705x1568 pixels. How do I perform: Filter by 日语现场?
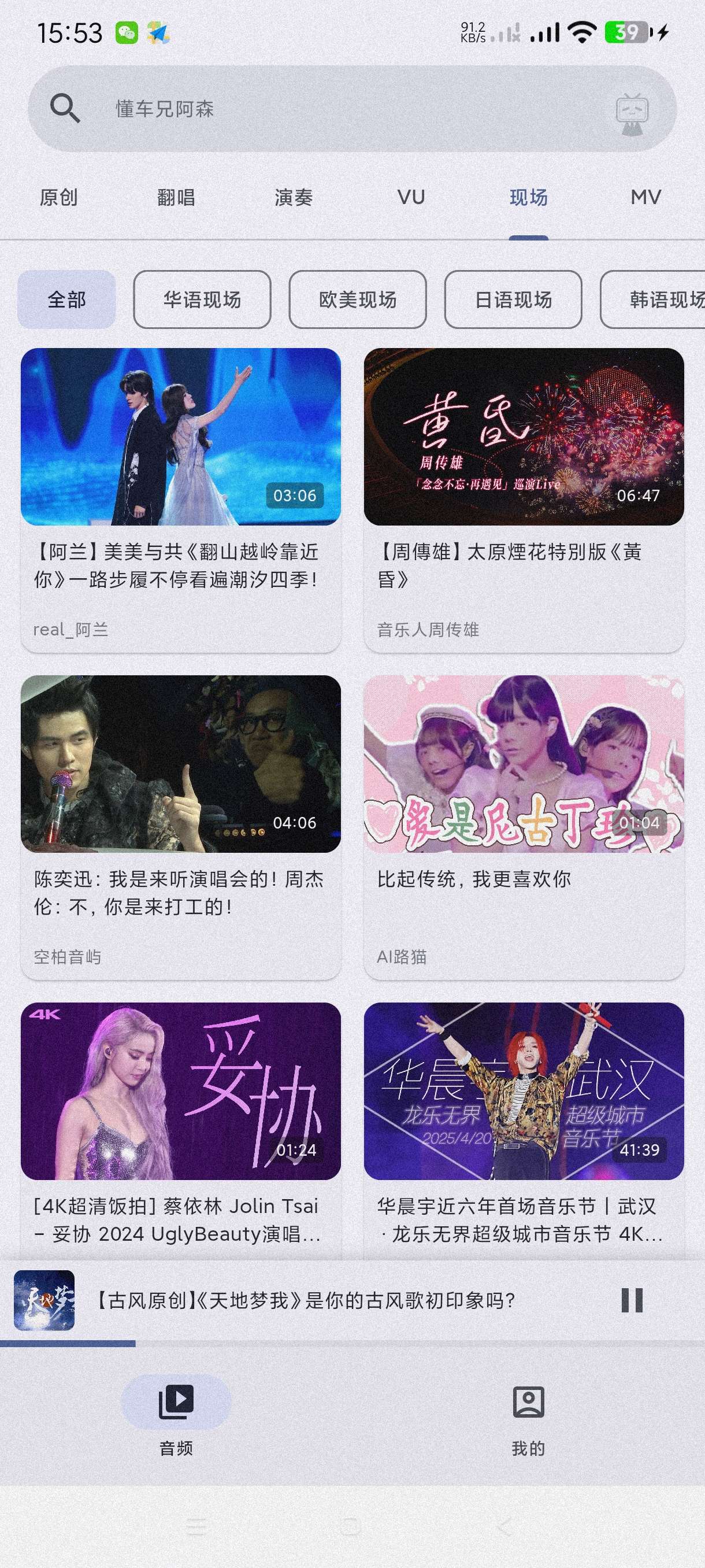(513, 299)
